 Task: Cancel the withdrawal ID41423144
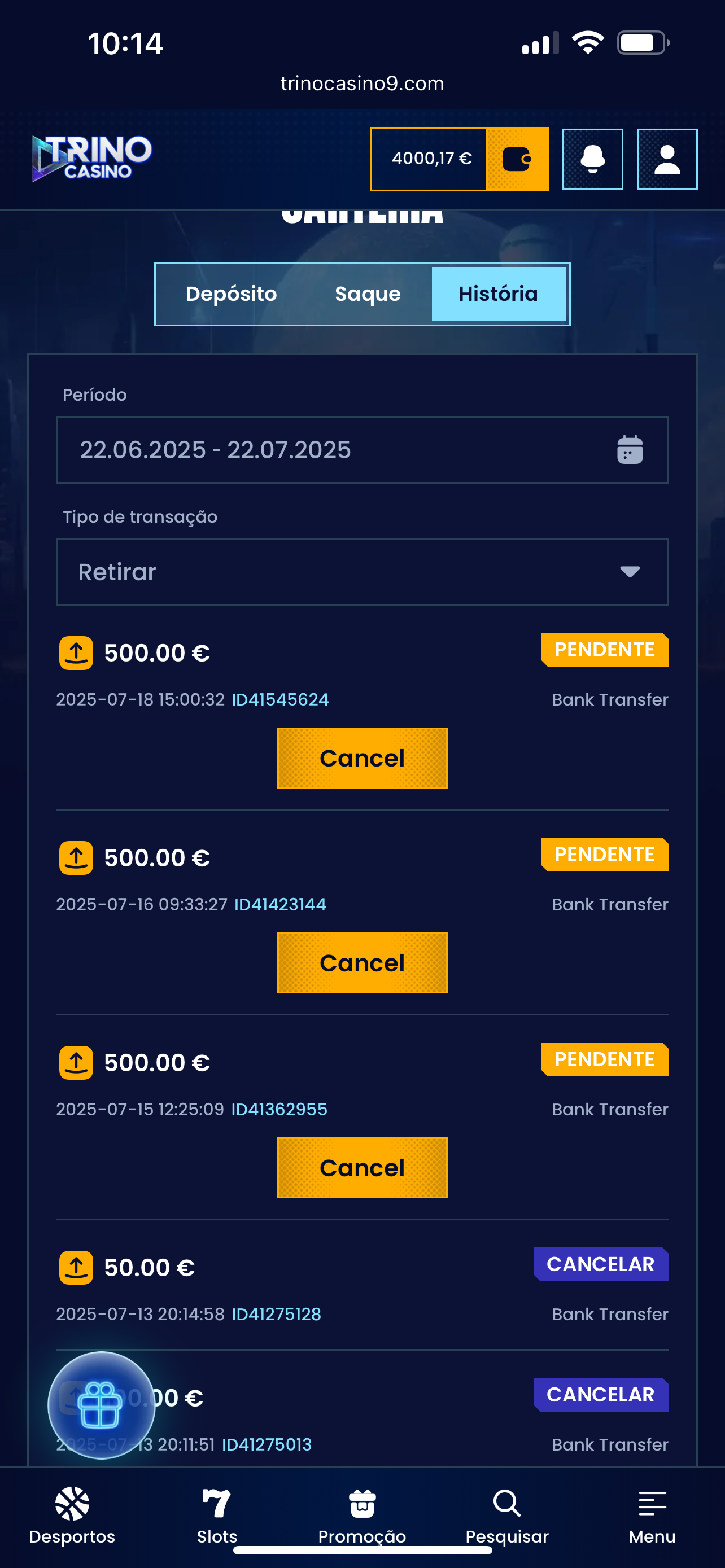[x=362, y=963]
